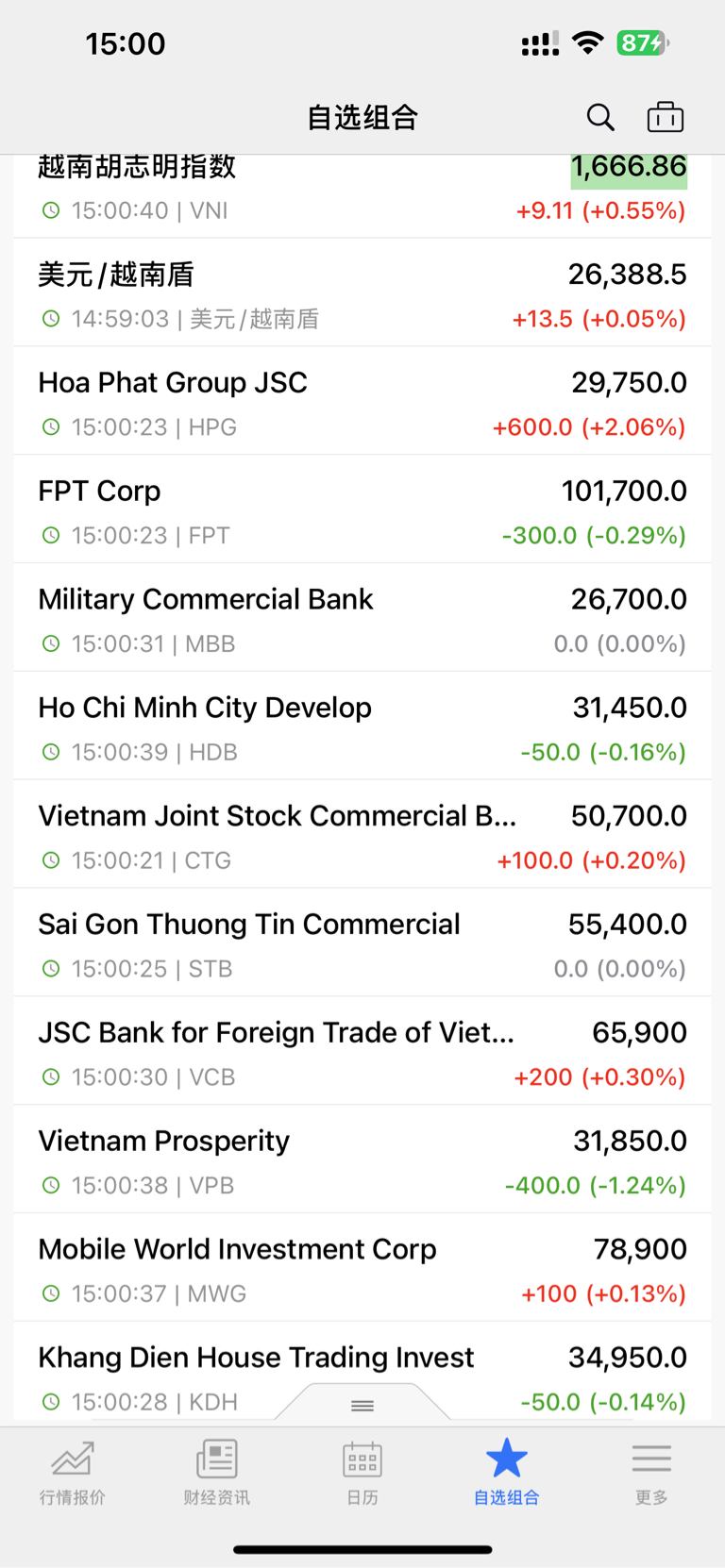View Sai Gon Thuong Tin Commercial STB
This screenshot has width=725, height=1568.
362,943
